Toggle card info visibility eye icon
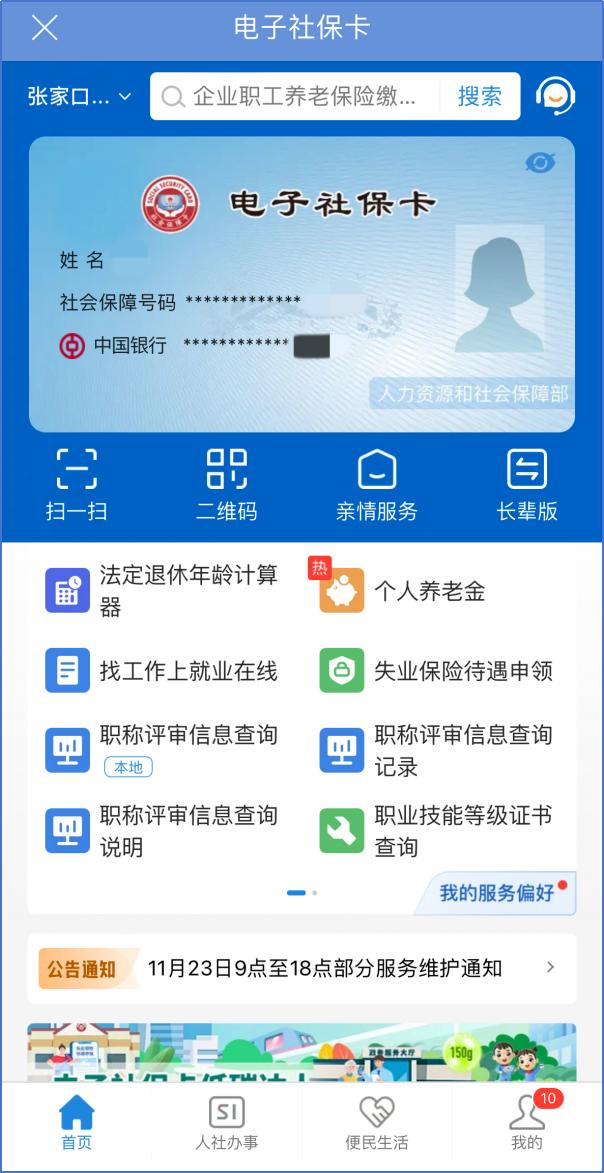 coord(540,162)
